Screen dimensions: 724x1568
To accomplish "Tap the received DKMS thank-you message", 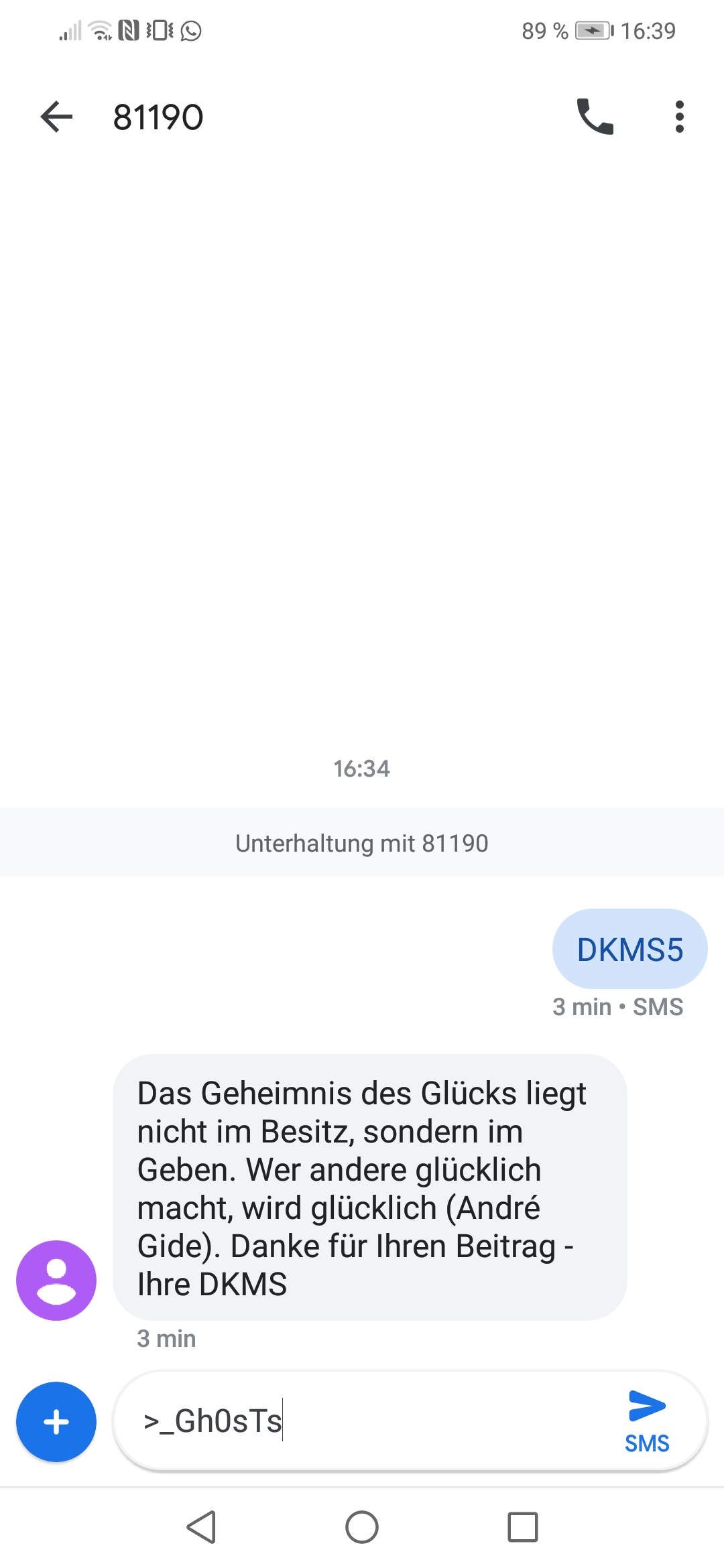I will tap(370, 1187).
